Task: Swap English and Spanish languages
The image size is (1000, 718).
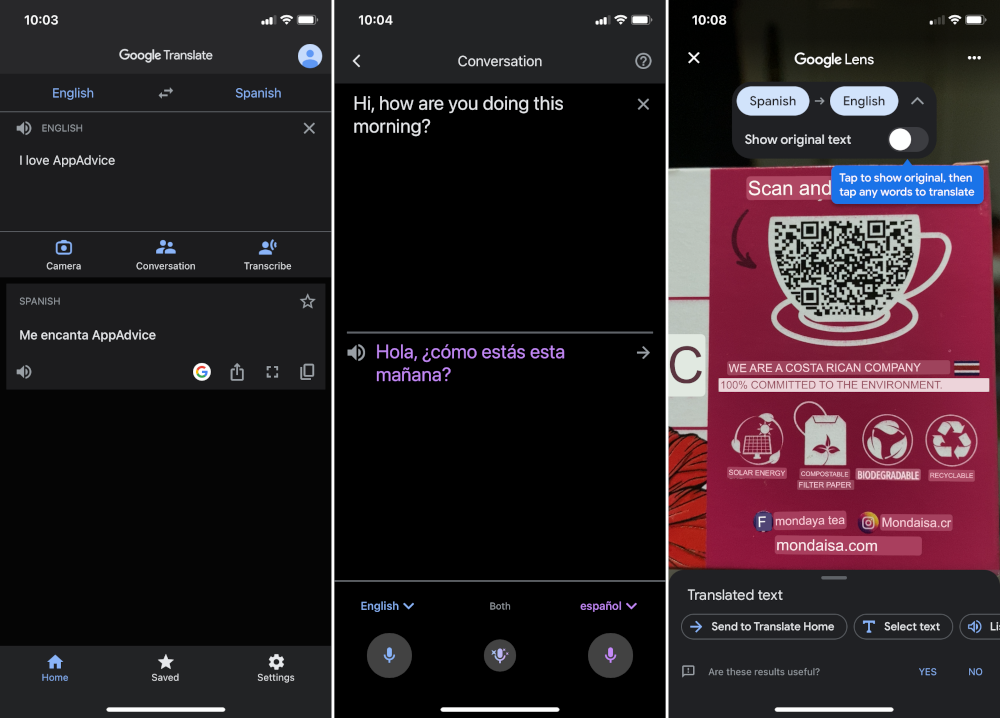Action: tap(166, 93)
